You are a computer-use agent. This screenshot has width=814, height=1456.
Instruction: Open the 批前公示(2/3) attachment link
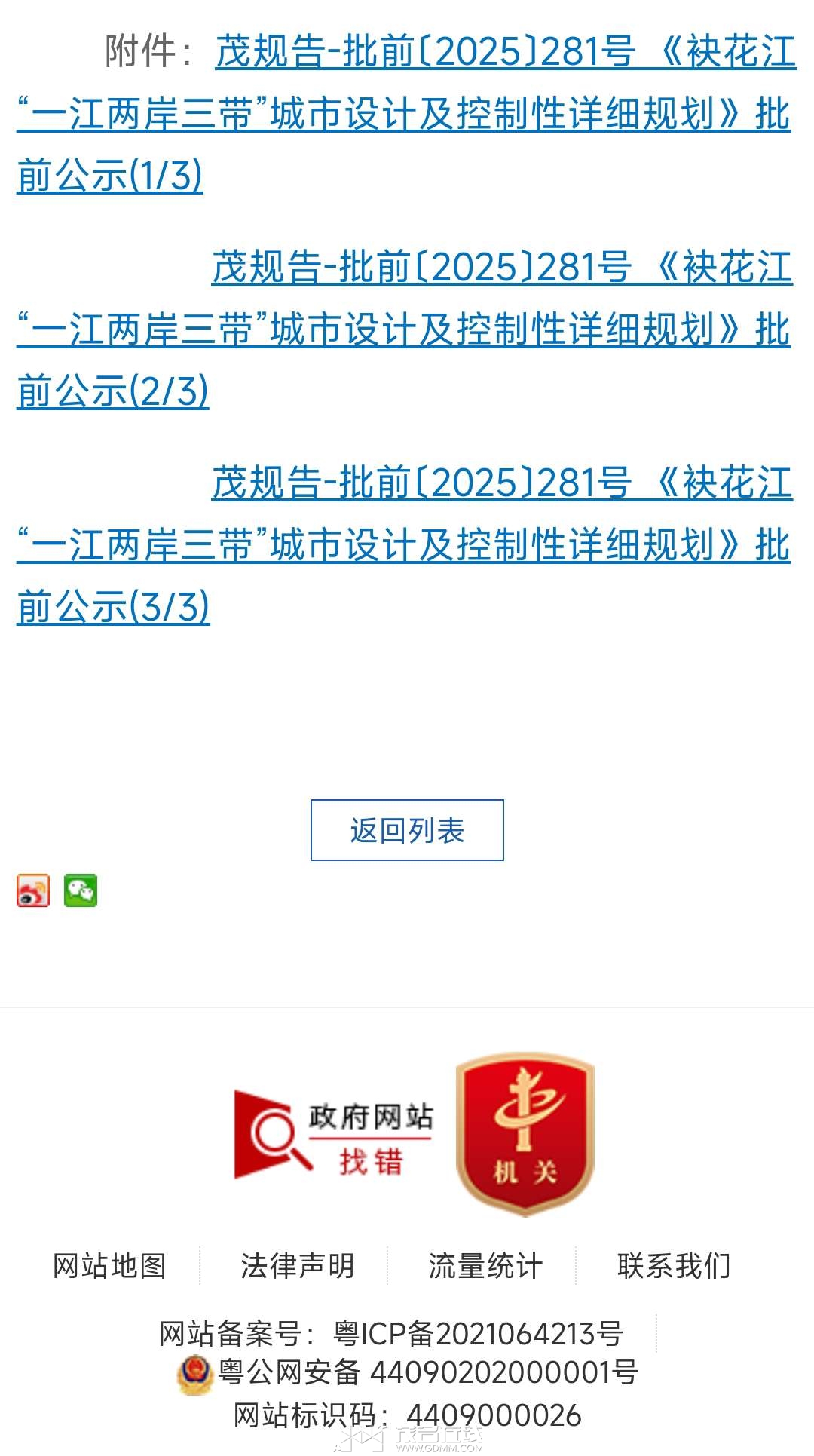click(x=404, y=330)
